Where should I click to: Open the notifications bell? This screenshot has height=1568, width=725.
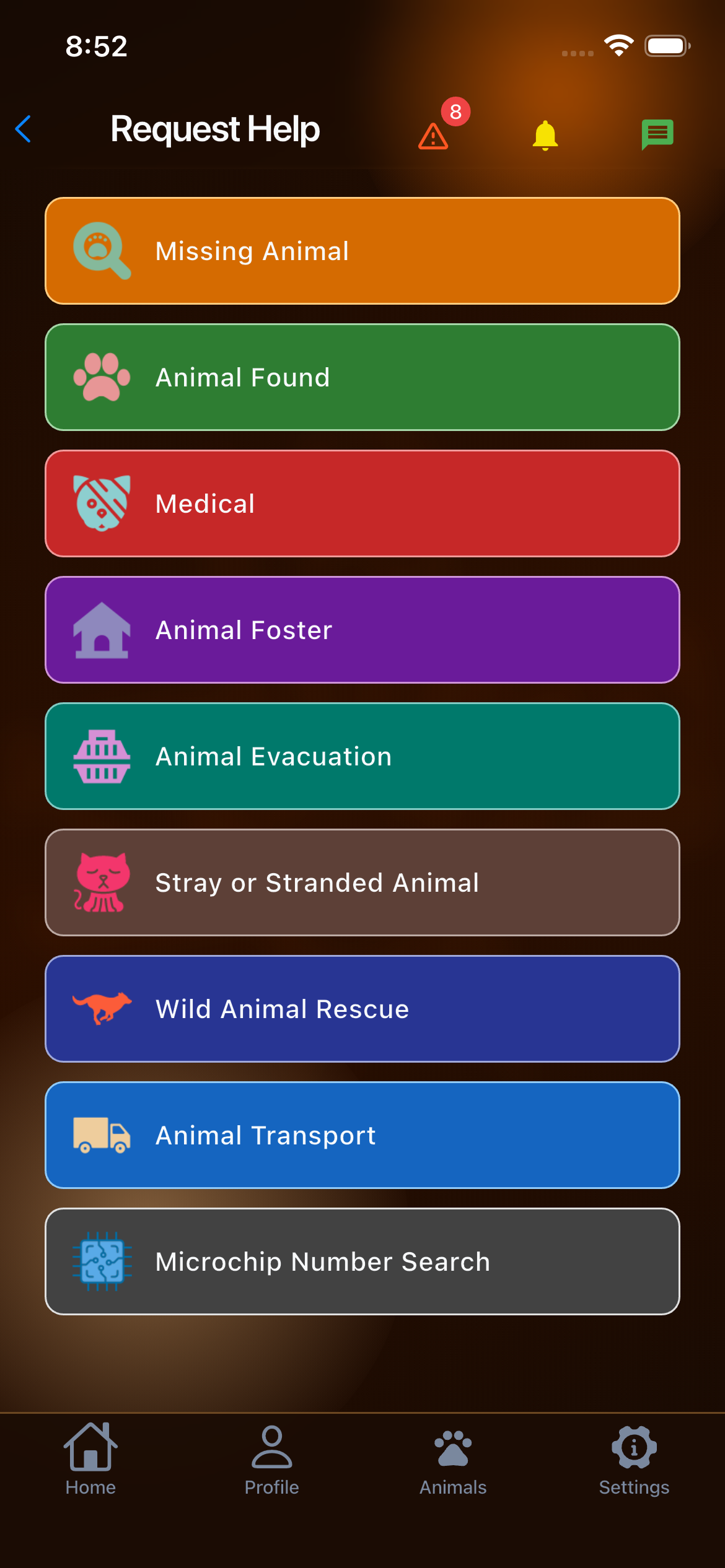(545, 134)
